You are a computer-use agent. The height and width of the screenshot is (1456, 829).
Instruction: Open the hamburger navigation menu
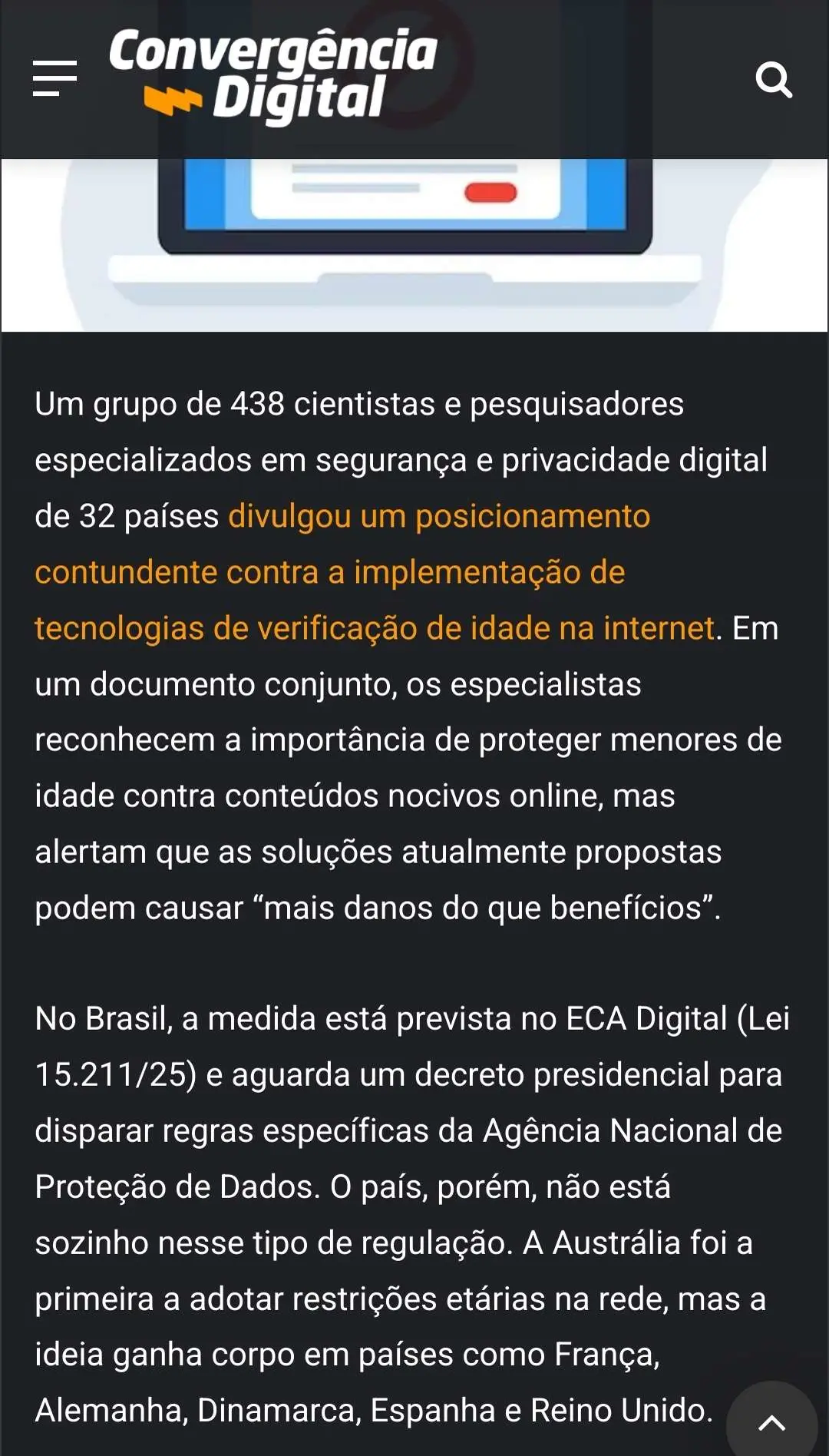(x=54, y=78)
